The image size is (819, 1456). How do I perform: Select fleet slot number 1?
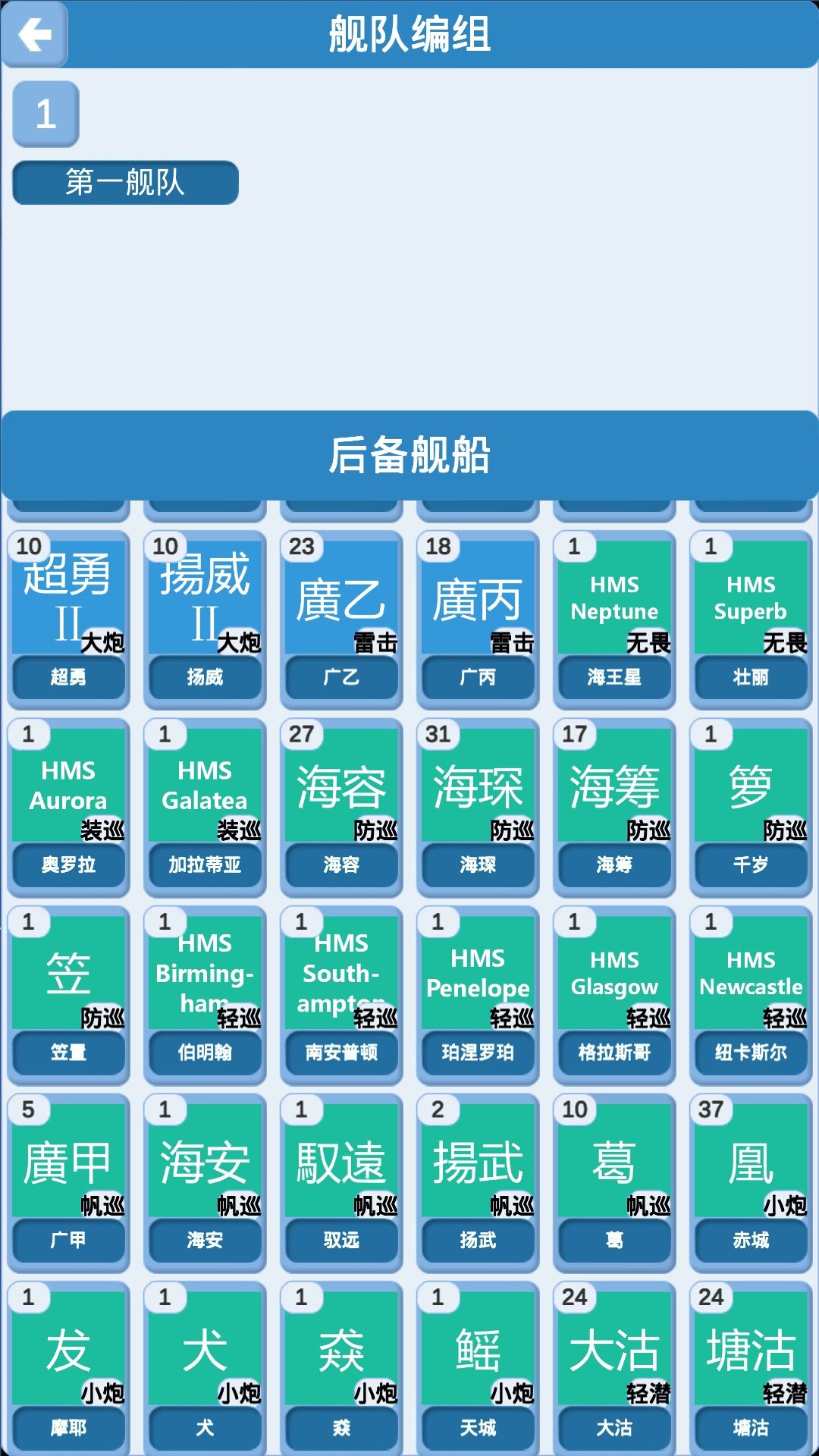tap(47, 115)
